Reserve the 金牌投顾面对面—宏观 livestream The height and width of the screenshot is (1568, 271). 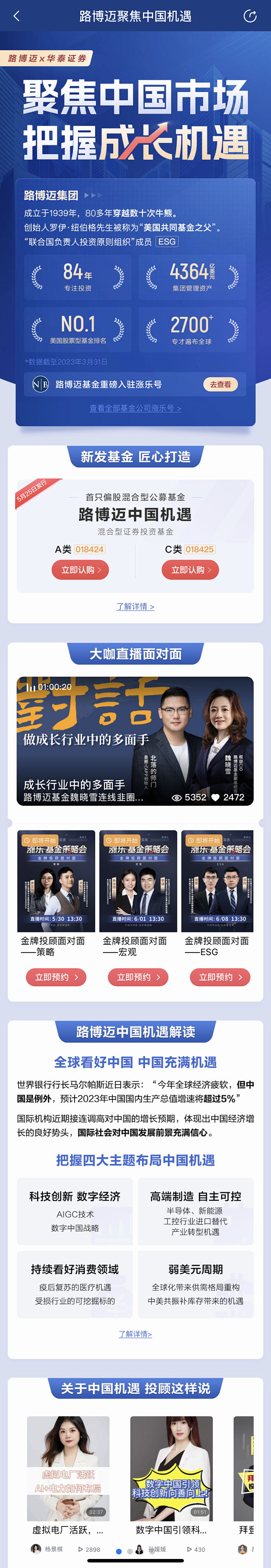pos(138,977)
